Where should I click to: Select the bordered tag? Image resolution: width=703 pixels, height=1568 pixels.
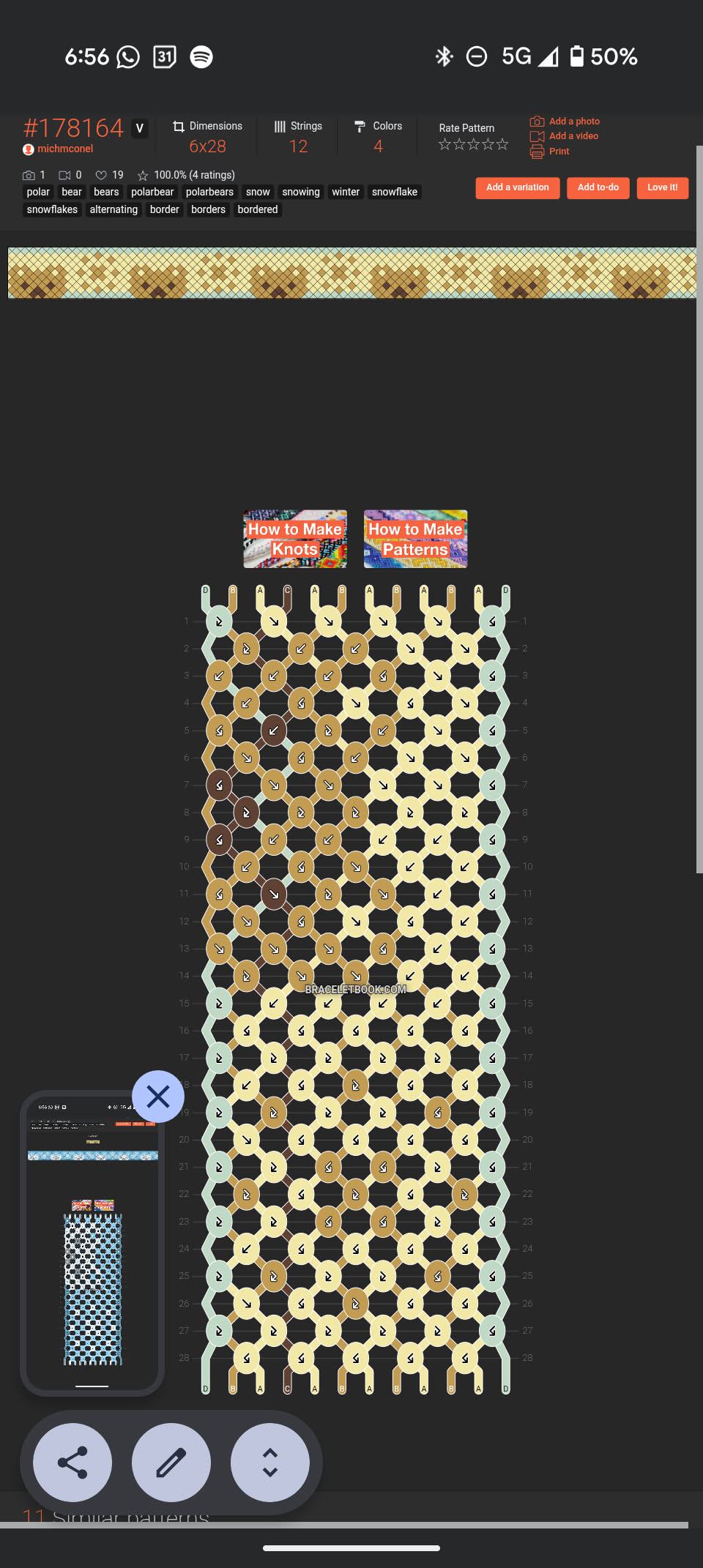tap(258, 209)
